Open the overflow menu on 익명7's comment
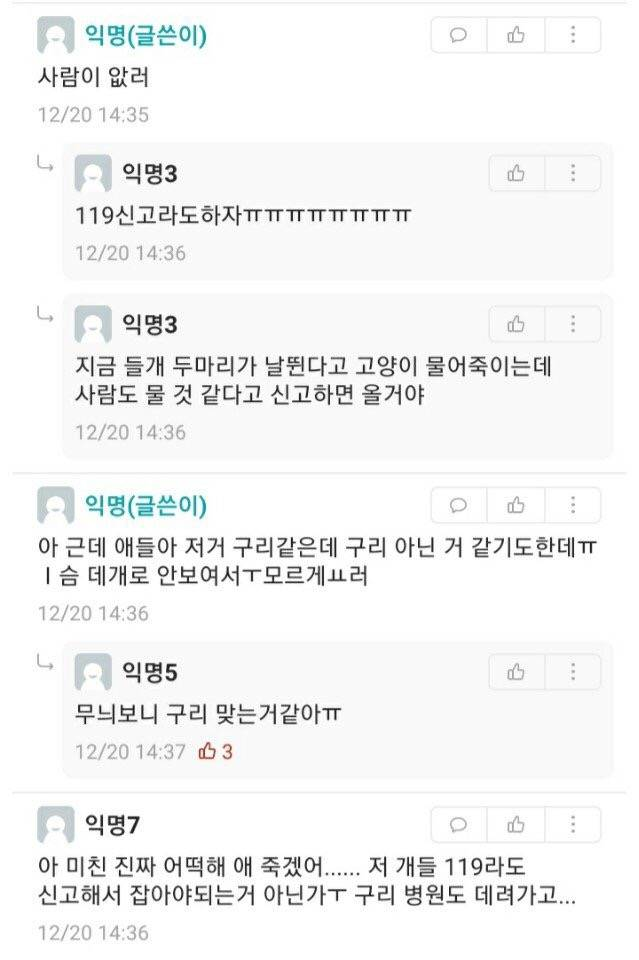 click(x=573, y=825)
